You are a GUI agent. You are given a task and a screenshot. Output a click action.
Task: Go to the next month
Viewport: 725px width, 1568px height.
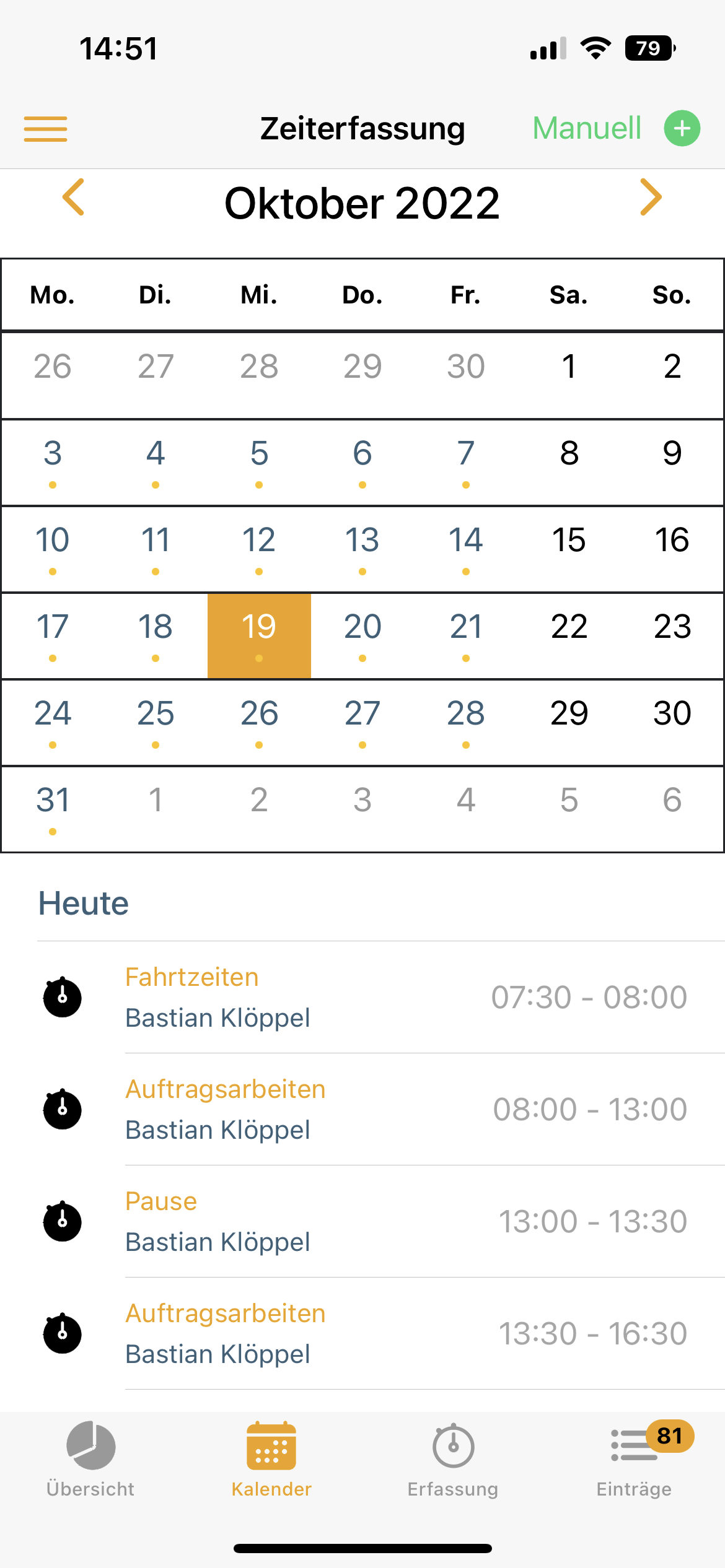(x=651, y=198)
